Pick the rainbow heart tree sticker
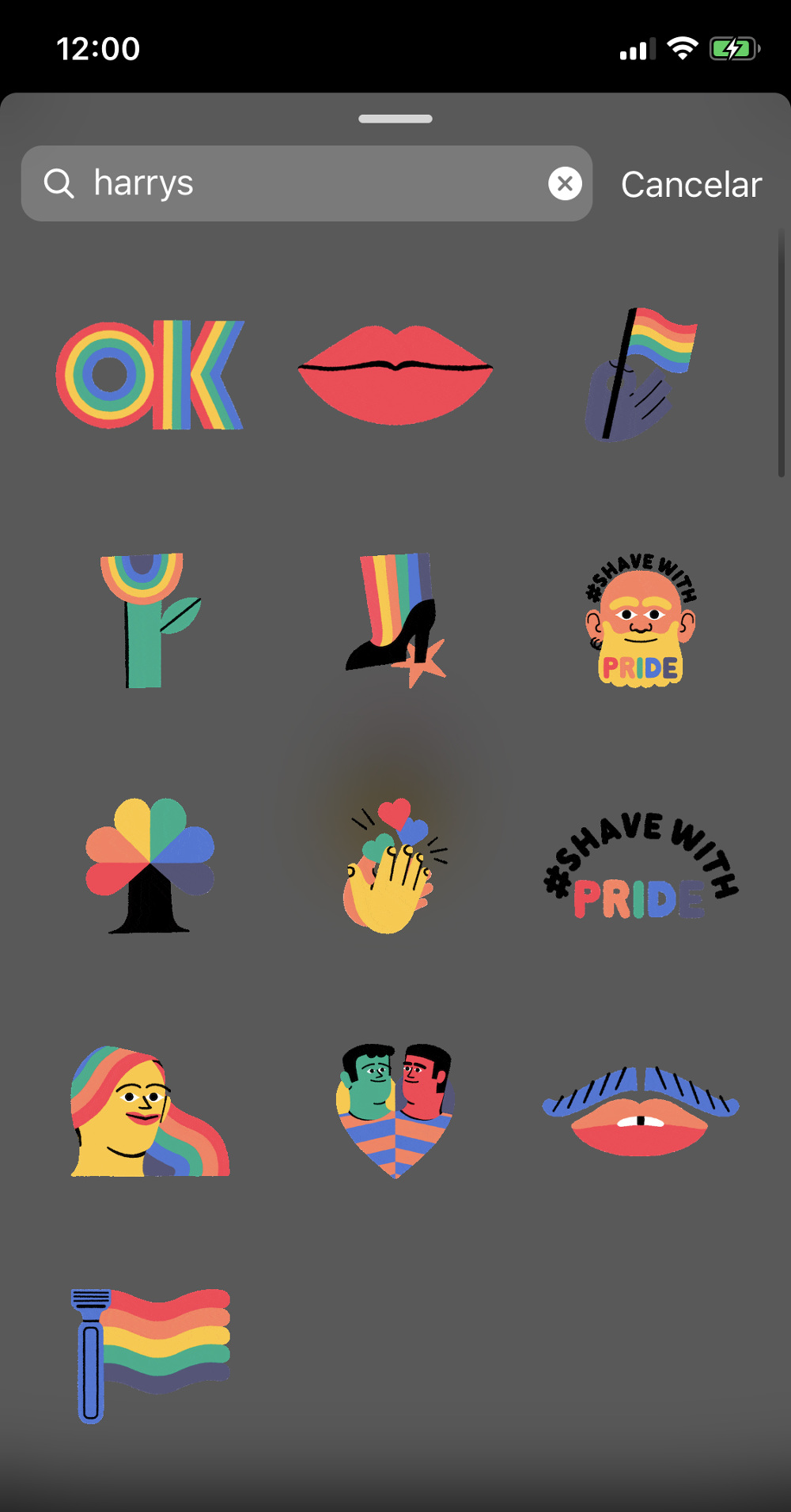This screenshot has width=791, height=1512. point(150,862)
